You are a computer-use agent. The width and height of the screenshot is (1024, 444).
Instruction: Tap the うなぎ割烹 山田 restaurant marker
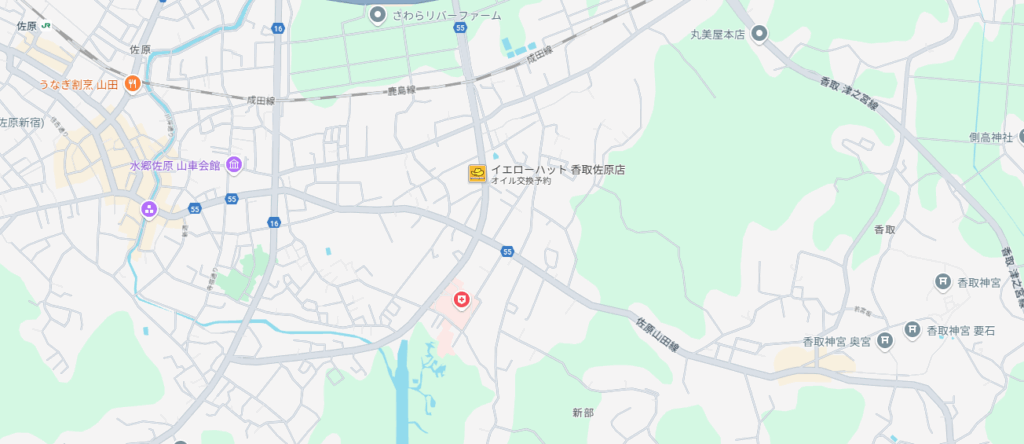pyautogui.click(x=131, y=85)
